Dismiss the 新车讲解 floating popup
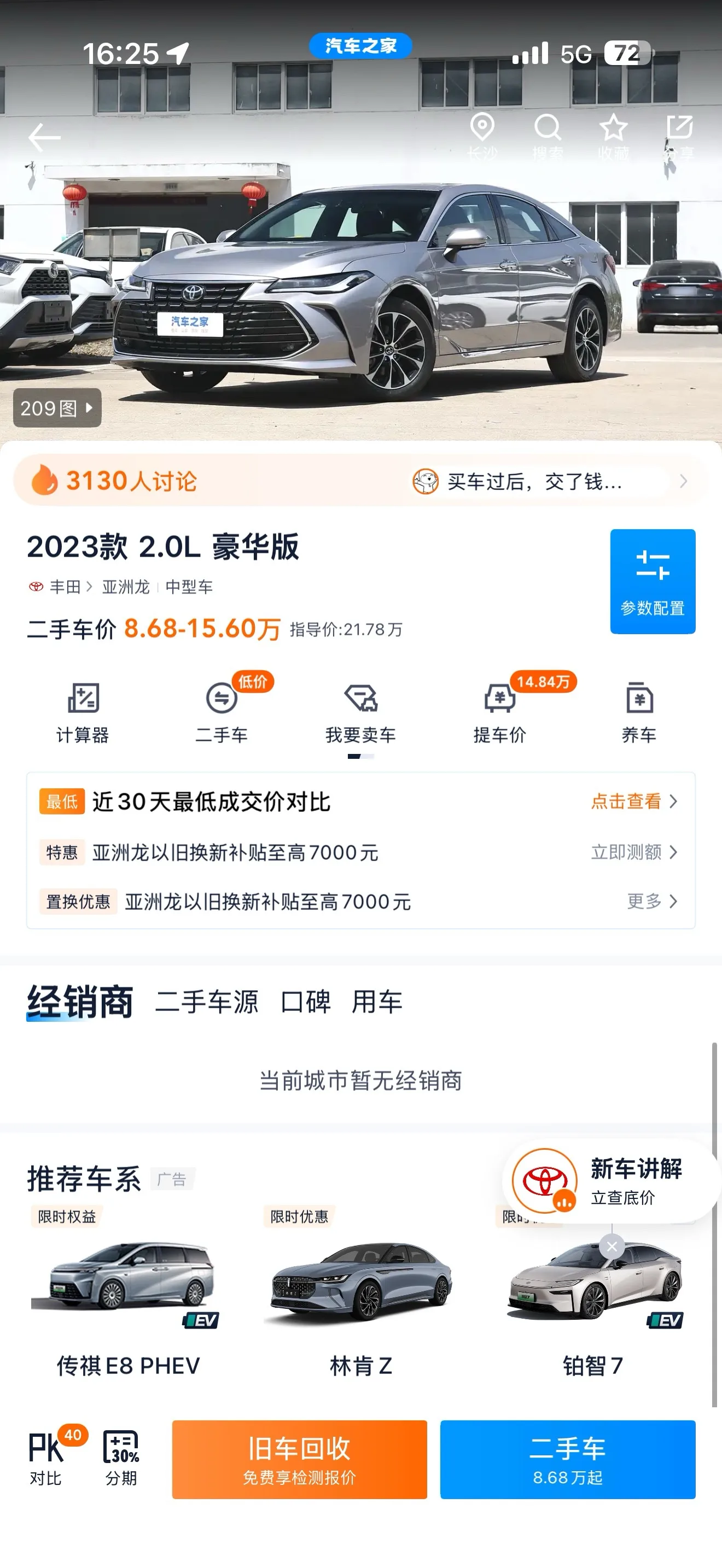 click(x=612, y=1247)
